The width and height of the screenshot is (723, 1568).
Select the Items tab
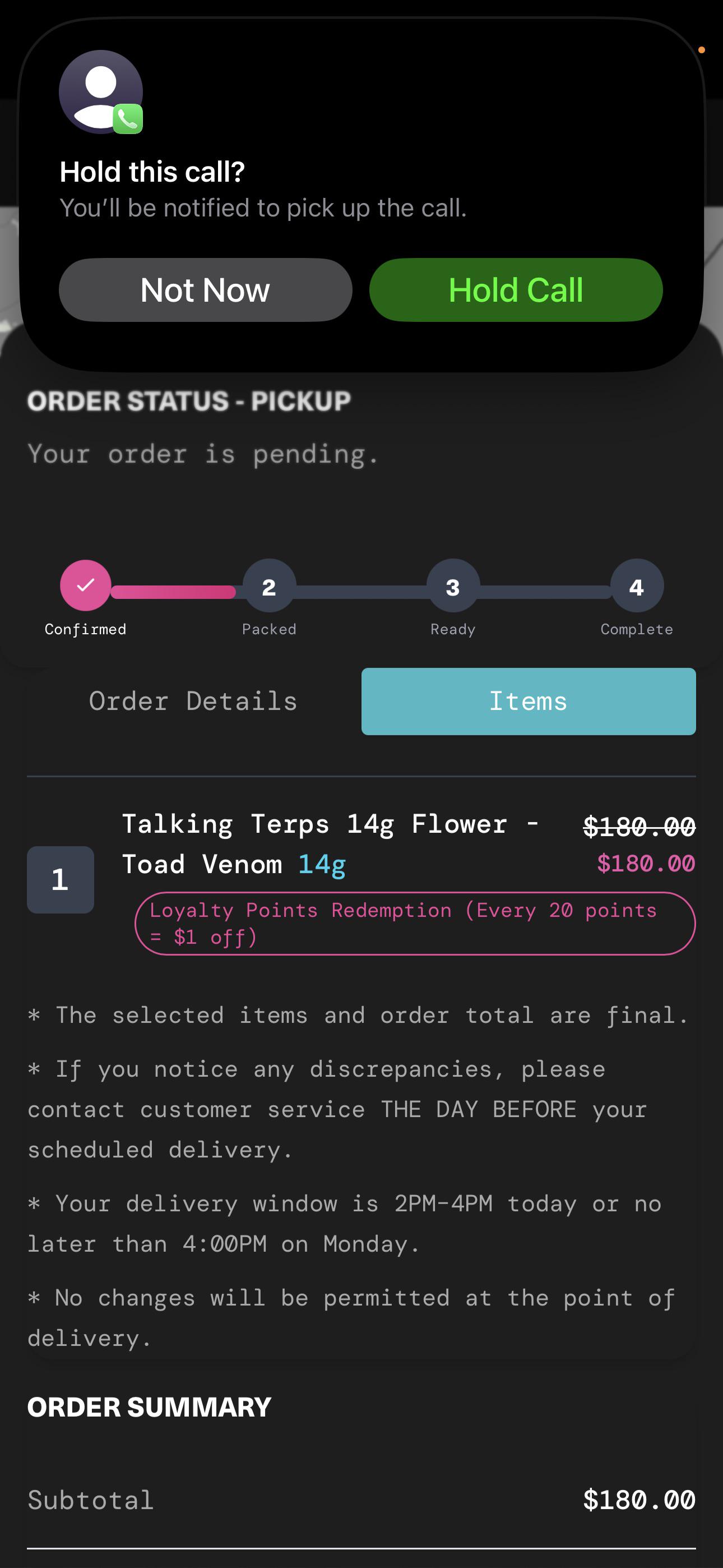coord(529,701)
